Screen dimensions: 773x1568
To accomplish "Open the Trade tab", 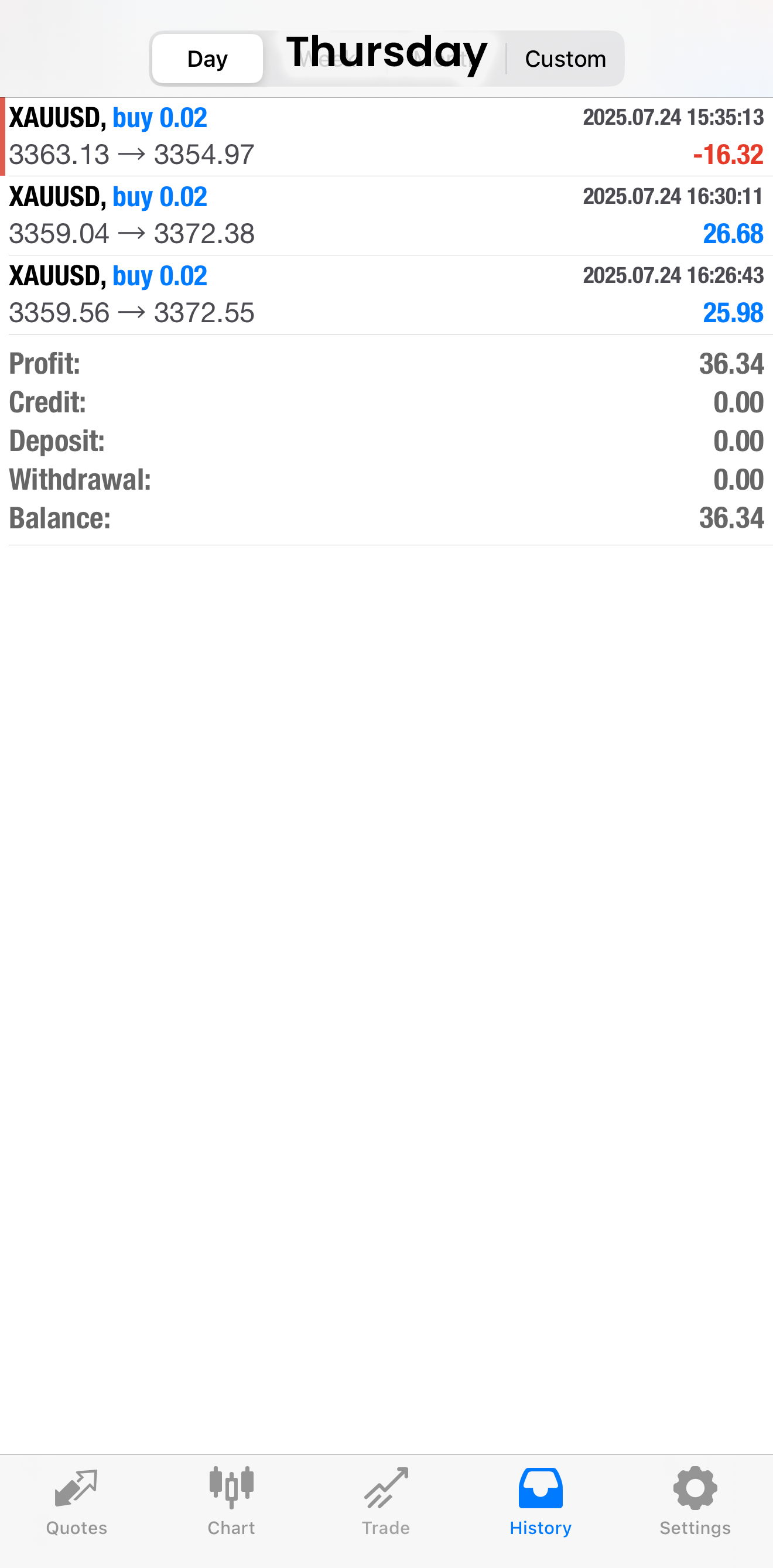I will coord(386,1502).
